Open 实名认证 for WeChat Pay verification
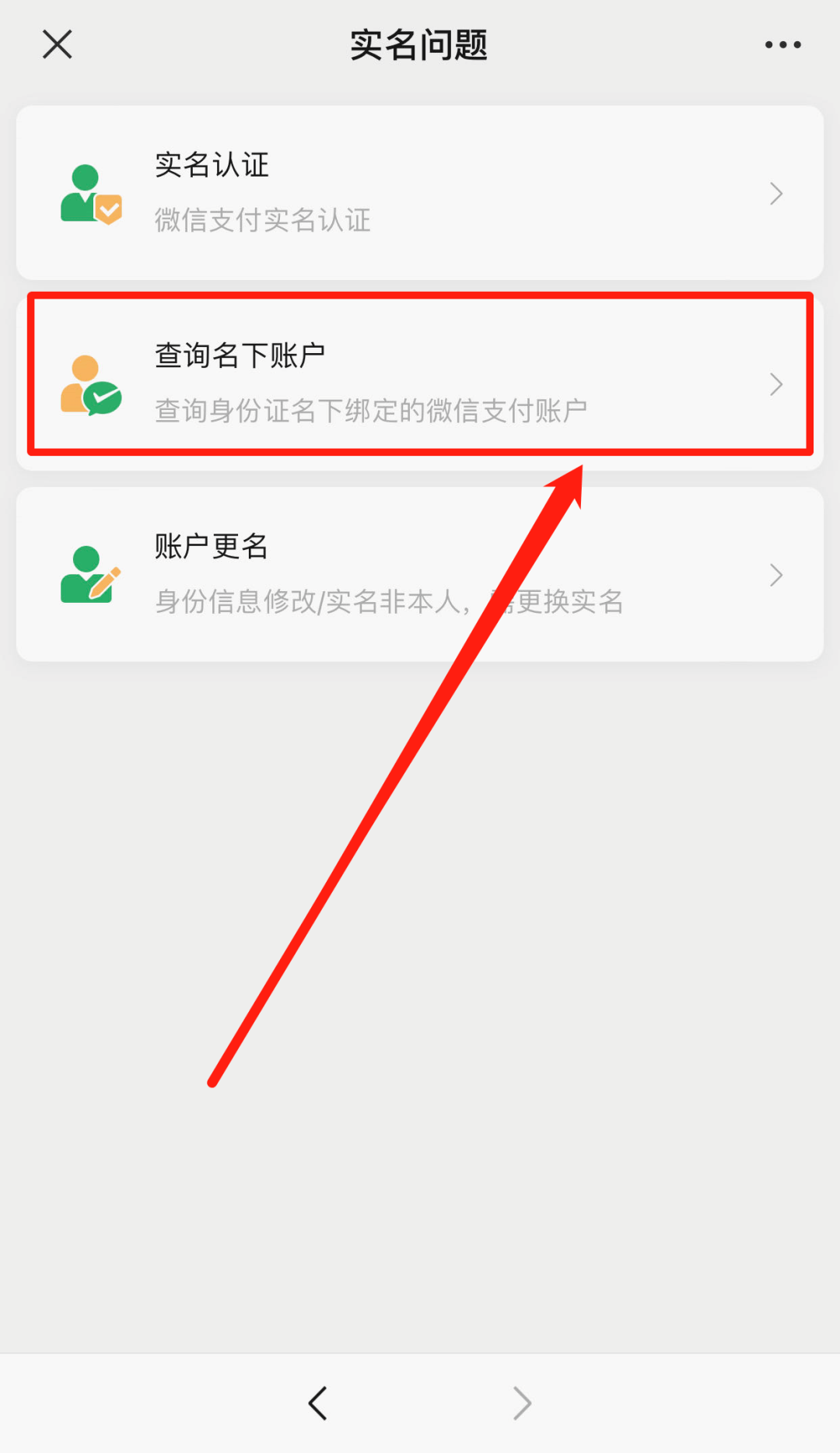Image resolution: width=840 pixels, height=1453 pixels. tap(419, 192)
